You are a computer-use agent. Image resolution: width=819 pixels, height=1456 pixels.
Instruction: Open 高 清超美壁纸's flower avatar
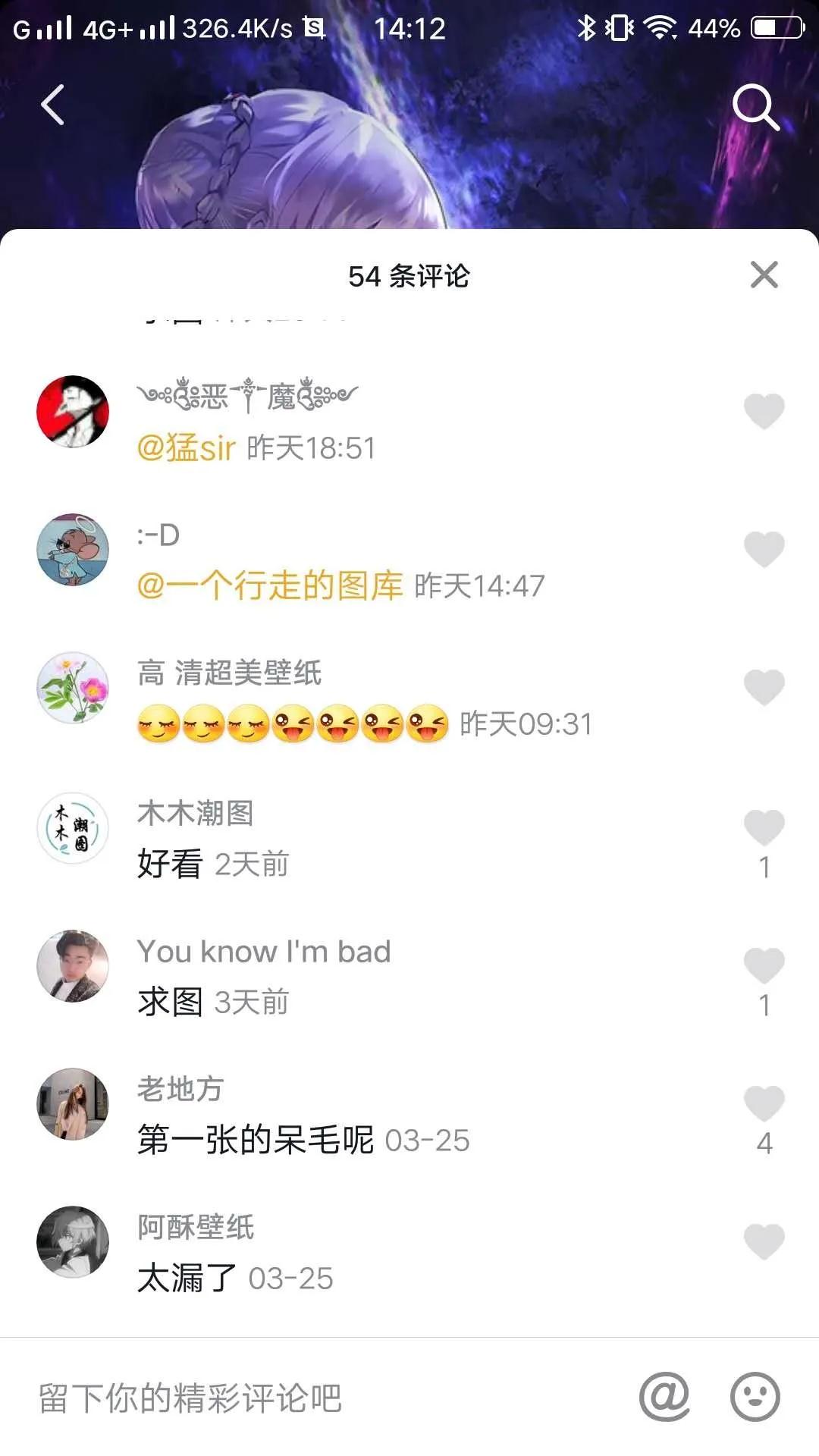coord(73,689)
